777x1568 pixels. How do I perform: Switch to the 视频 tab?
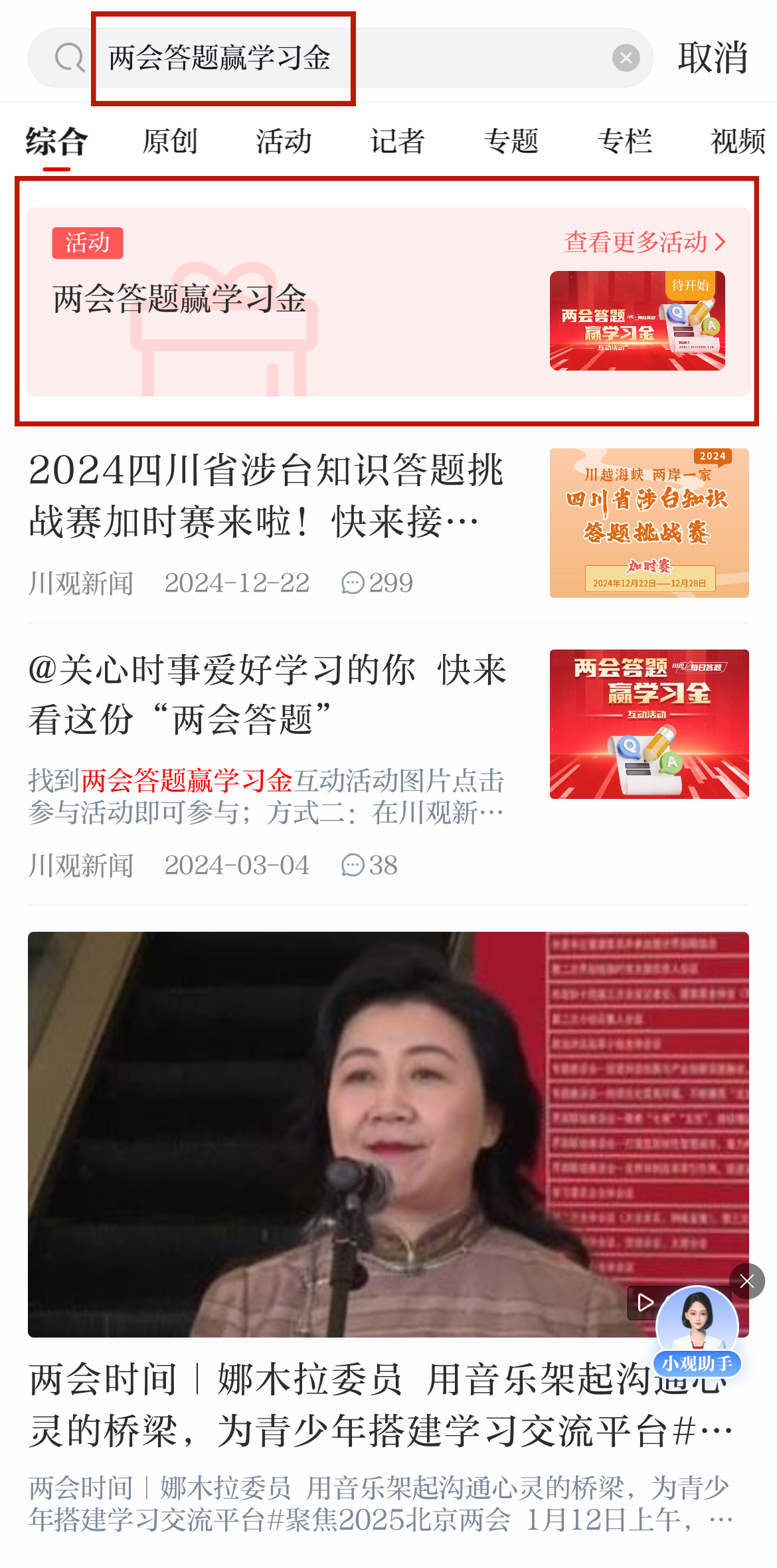click(737, 141)
